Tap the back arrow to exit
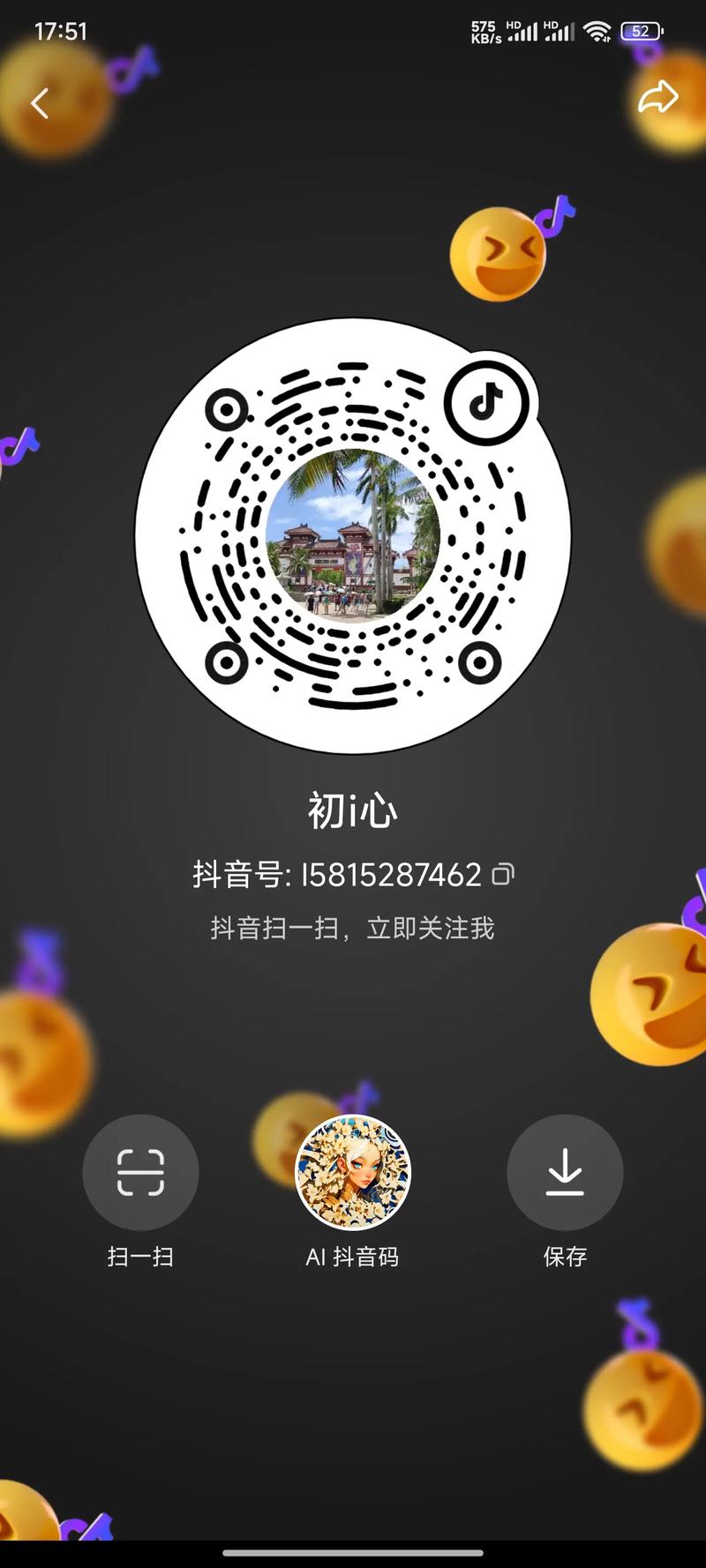 (40, 103)
